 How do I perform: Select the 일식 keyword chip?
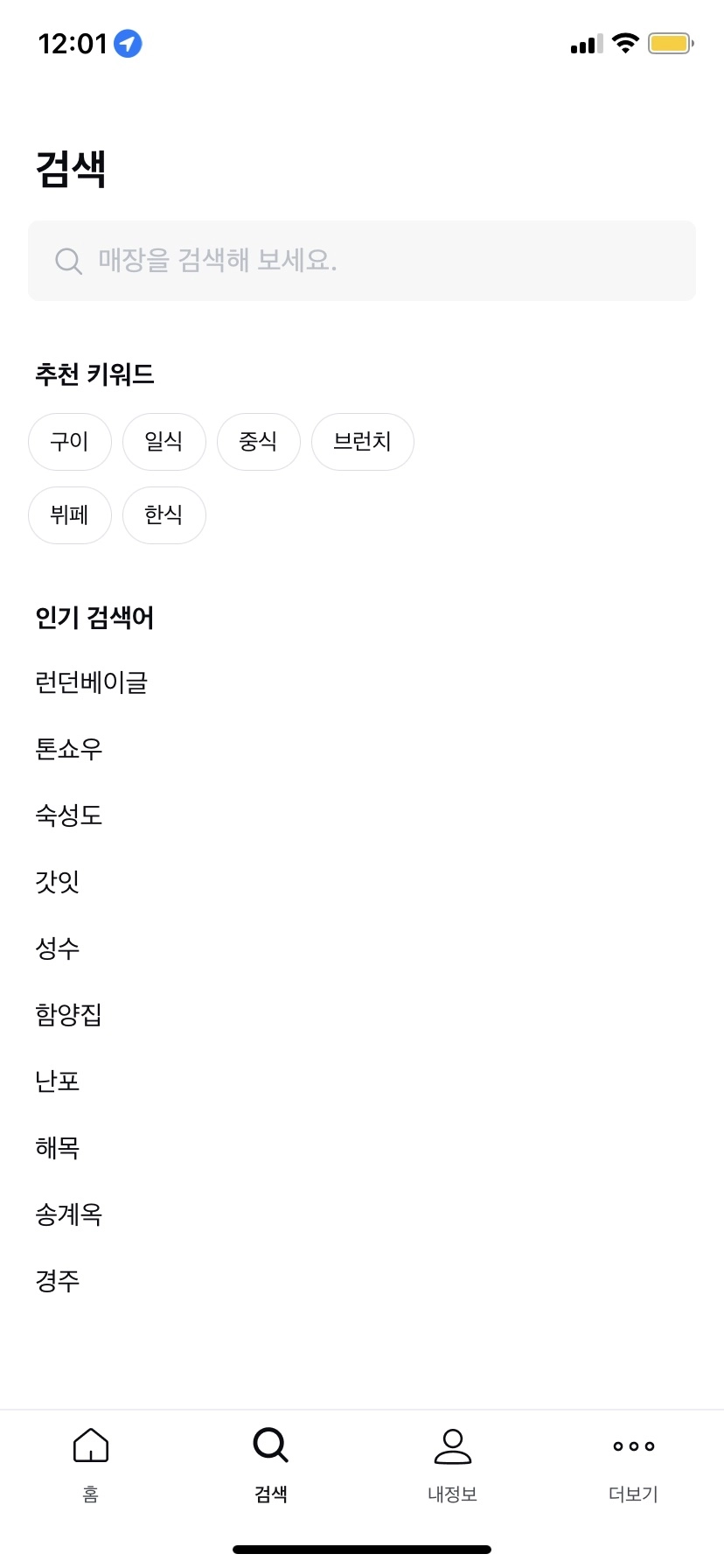point(164,442)
